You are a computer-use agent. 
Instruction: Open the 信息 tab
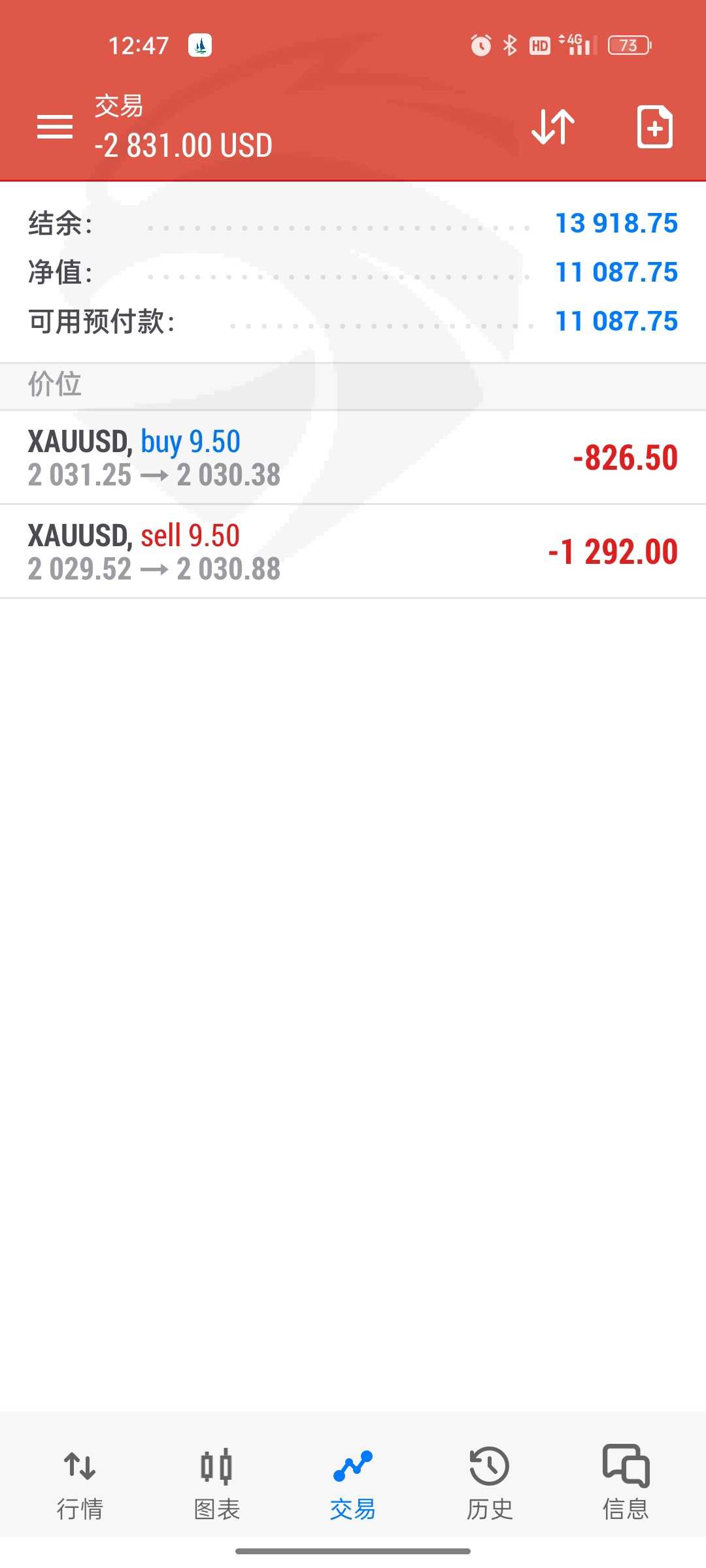(x=626, y=1484)
